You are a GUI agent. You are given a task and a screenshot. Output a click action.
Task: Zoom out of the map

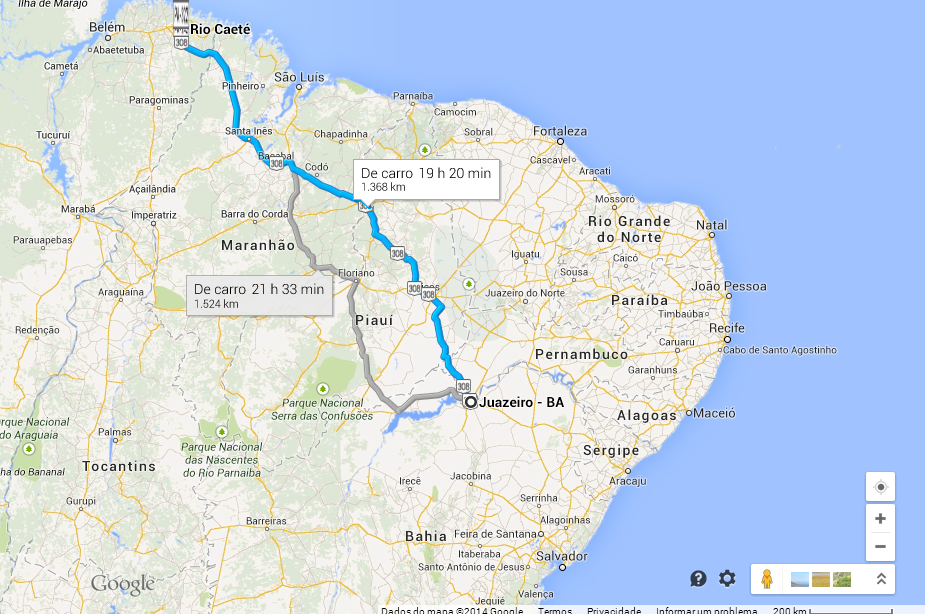(880, 546)
